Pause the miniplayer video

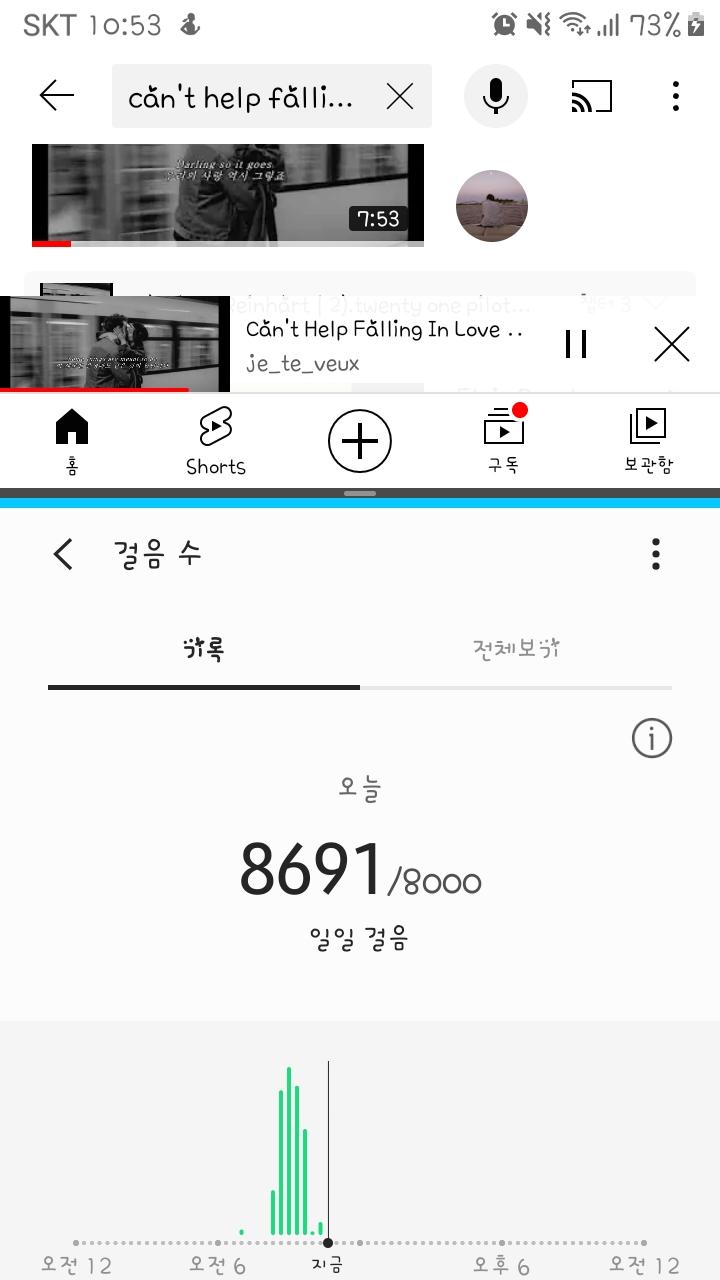[576, 344]
